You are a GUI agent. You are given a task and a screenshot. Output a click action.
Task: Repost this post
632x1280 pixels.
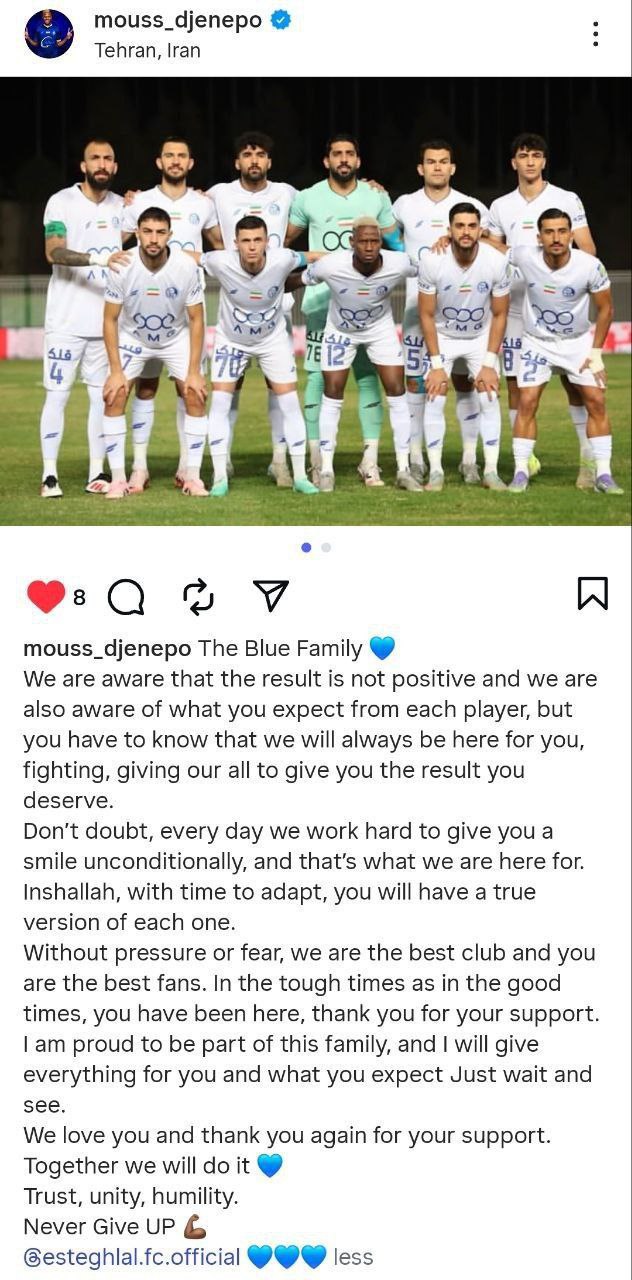198,597
